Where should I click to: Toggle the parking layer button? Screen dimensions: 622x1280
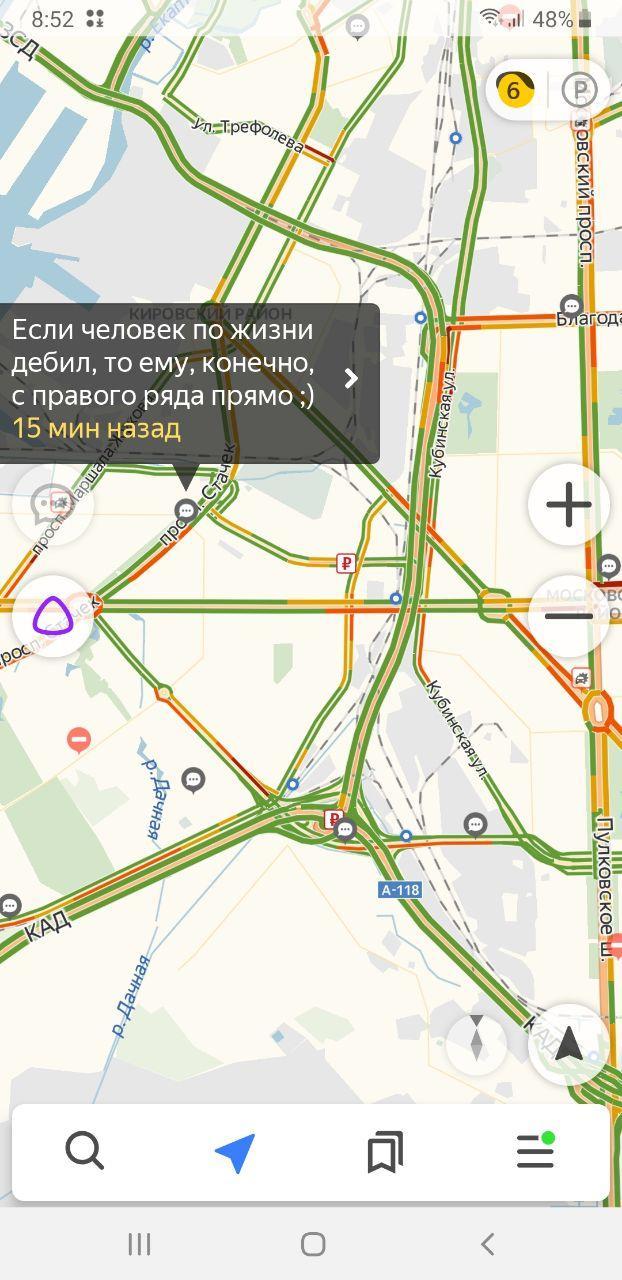pos(579,91)
